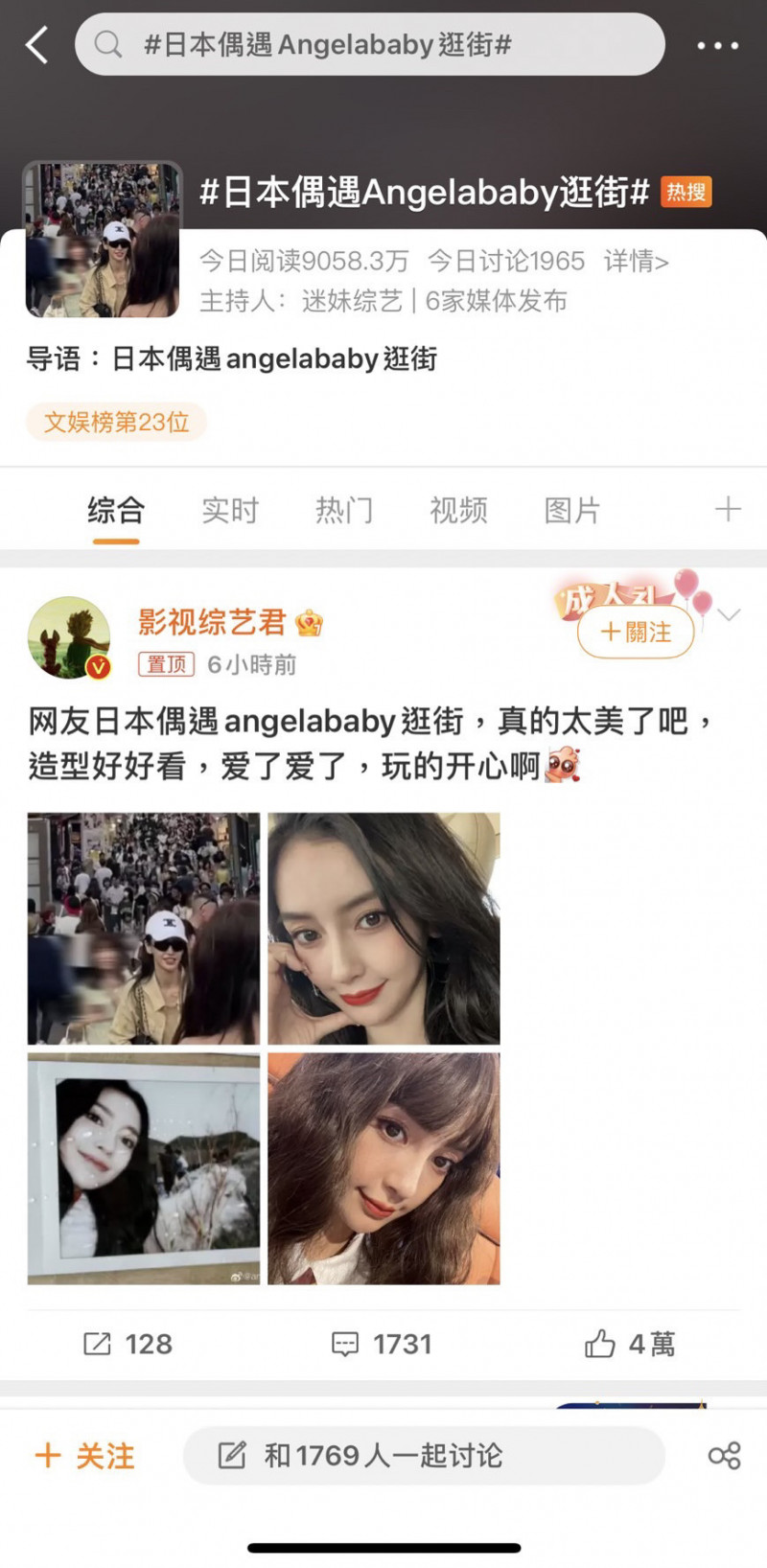The height and width of the screenshot is (1568, 767).
Task: Switch to the 图片 tab
Action: [x=572, y=510]
